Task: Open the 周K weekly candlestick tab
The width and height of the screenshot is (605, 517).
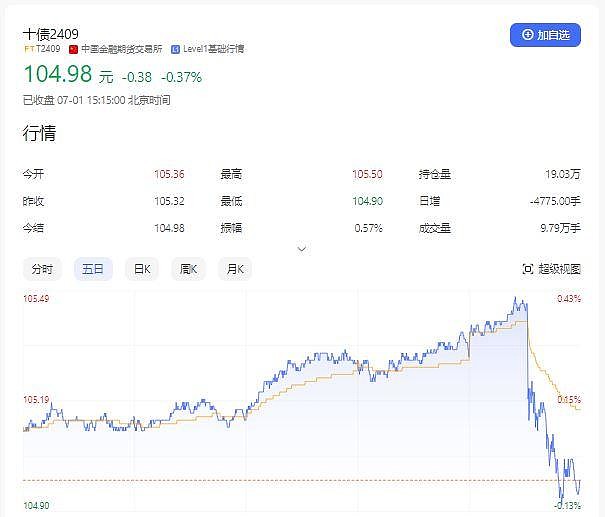Action: tap(188, 269)
